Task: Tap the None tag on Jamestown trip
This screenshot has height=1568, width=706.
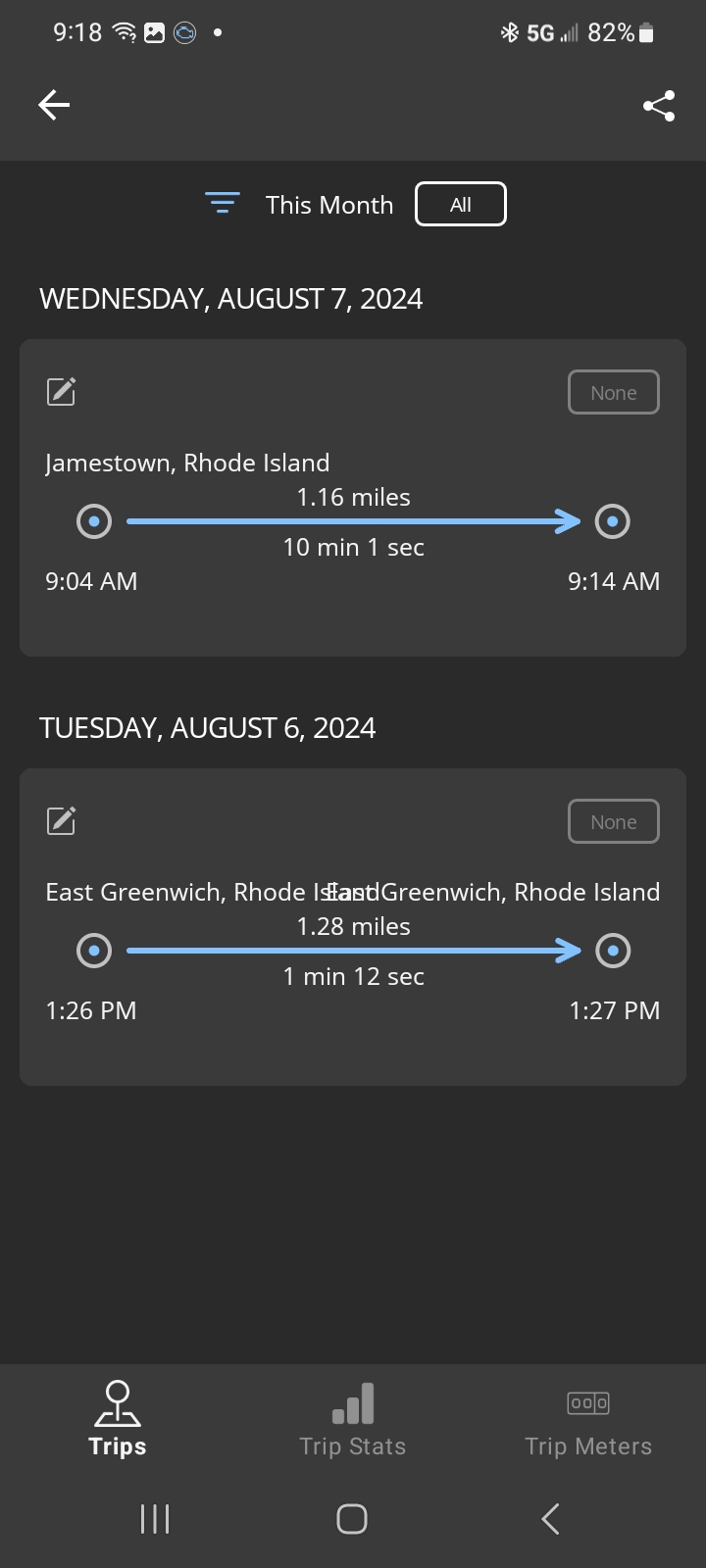Action: coord(614,392)
